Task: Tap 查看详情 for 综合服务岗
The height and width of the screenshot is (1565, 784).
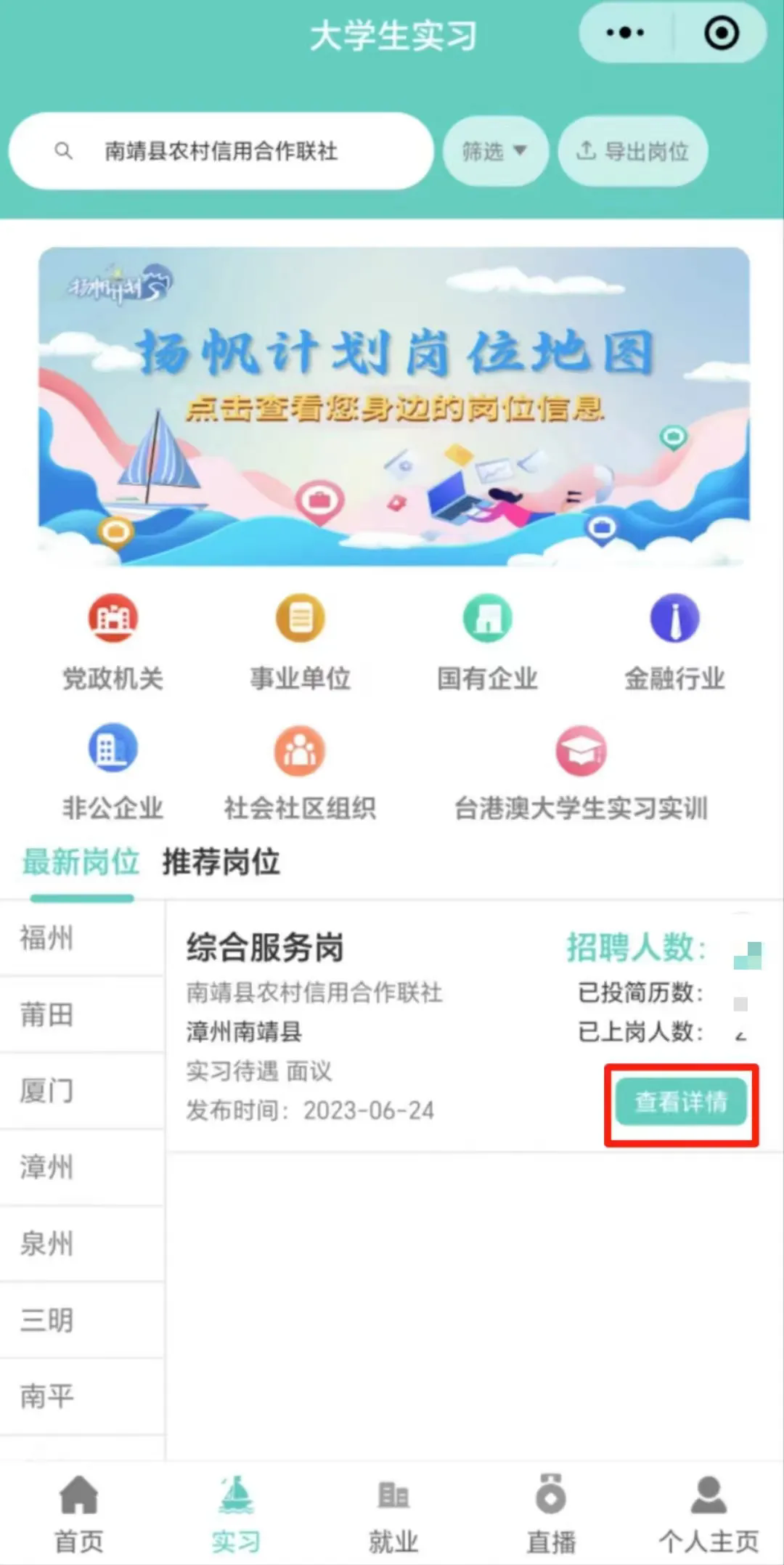Action: click(681, 1102)
